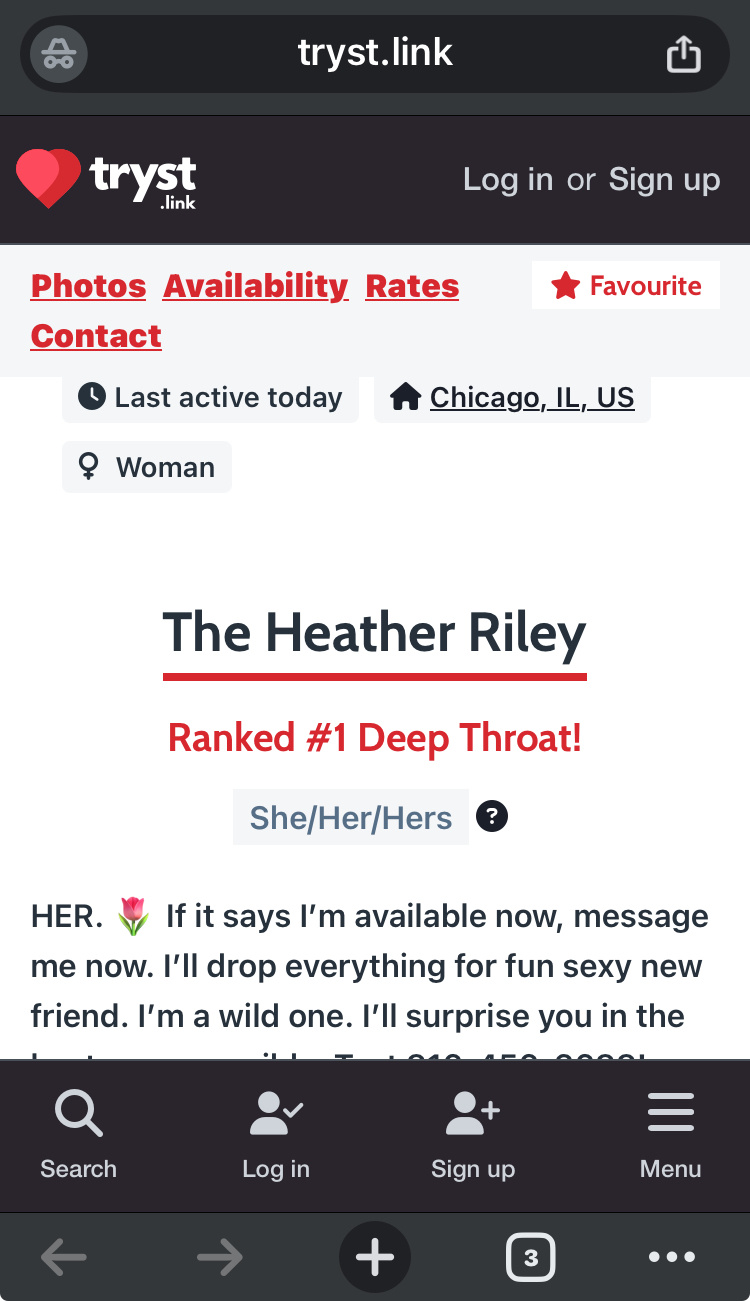750x1301 pixels.
Task: Jump to the Availability section
Action: [x=255, y=286]
